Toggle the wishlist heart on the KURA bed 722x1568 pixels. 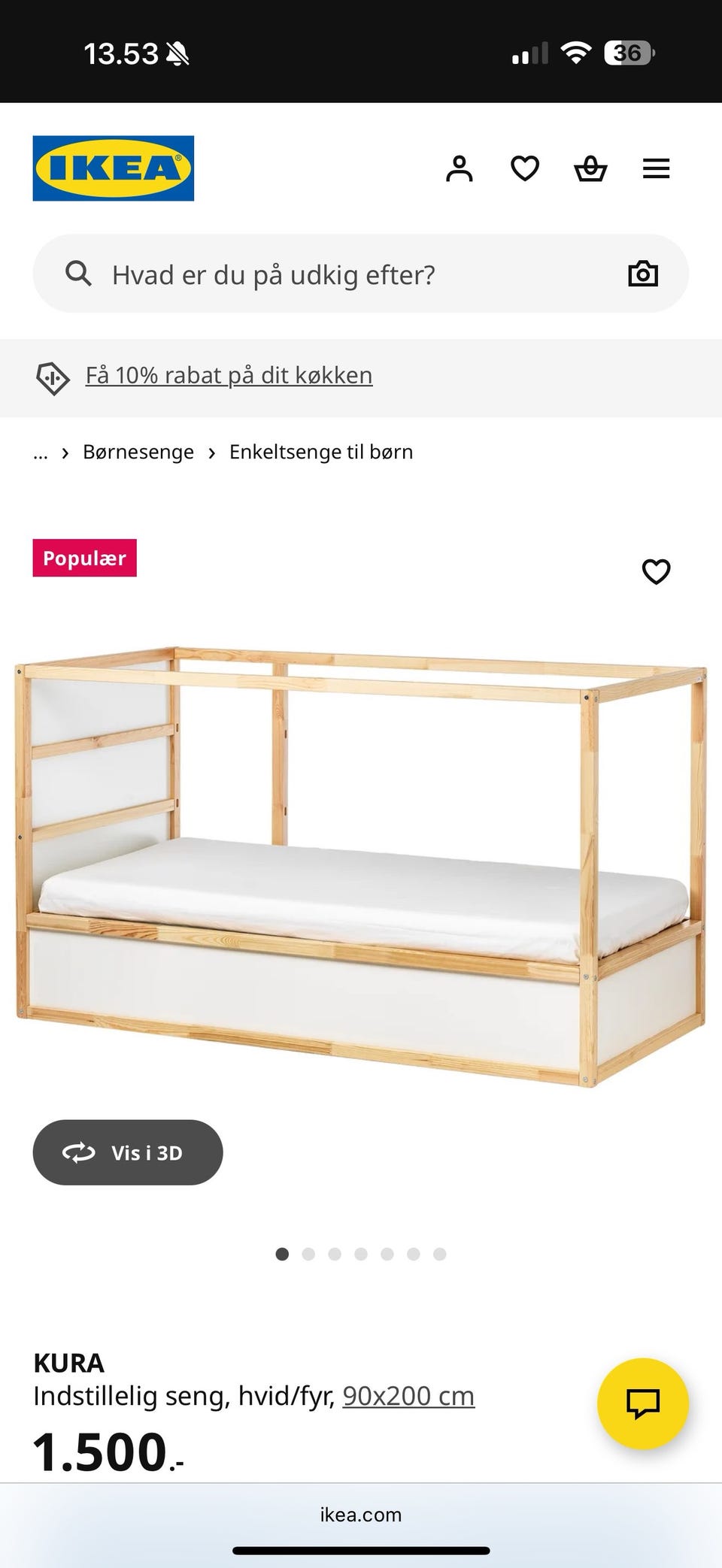(x=656, y=572)
